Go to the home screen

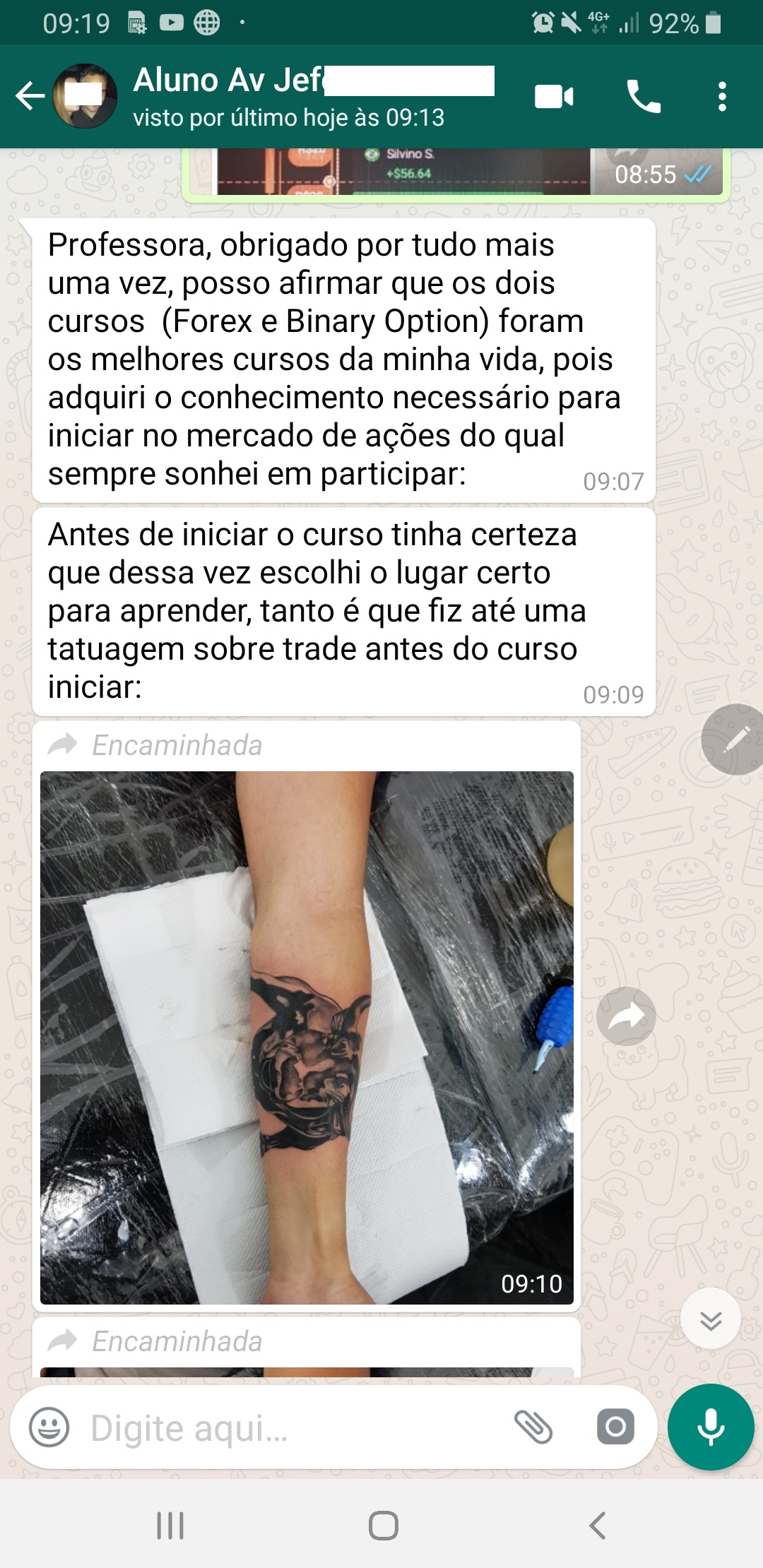click(x=383, y=1525)
